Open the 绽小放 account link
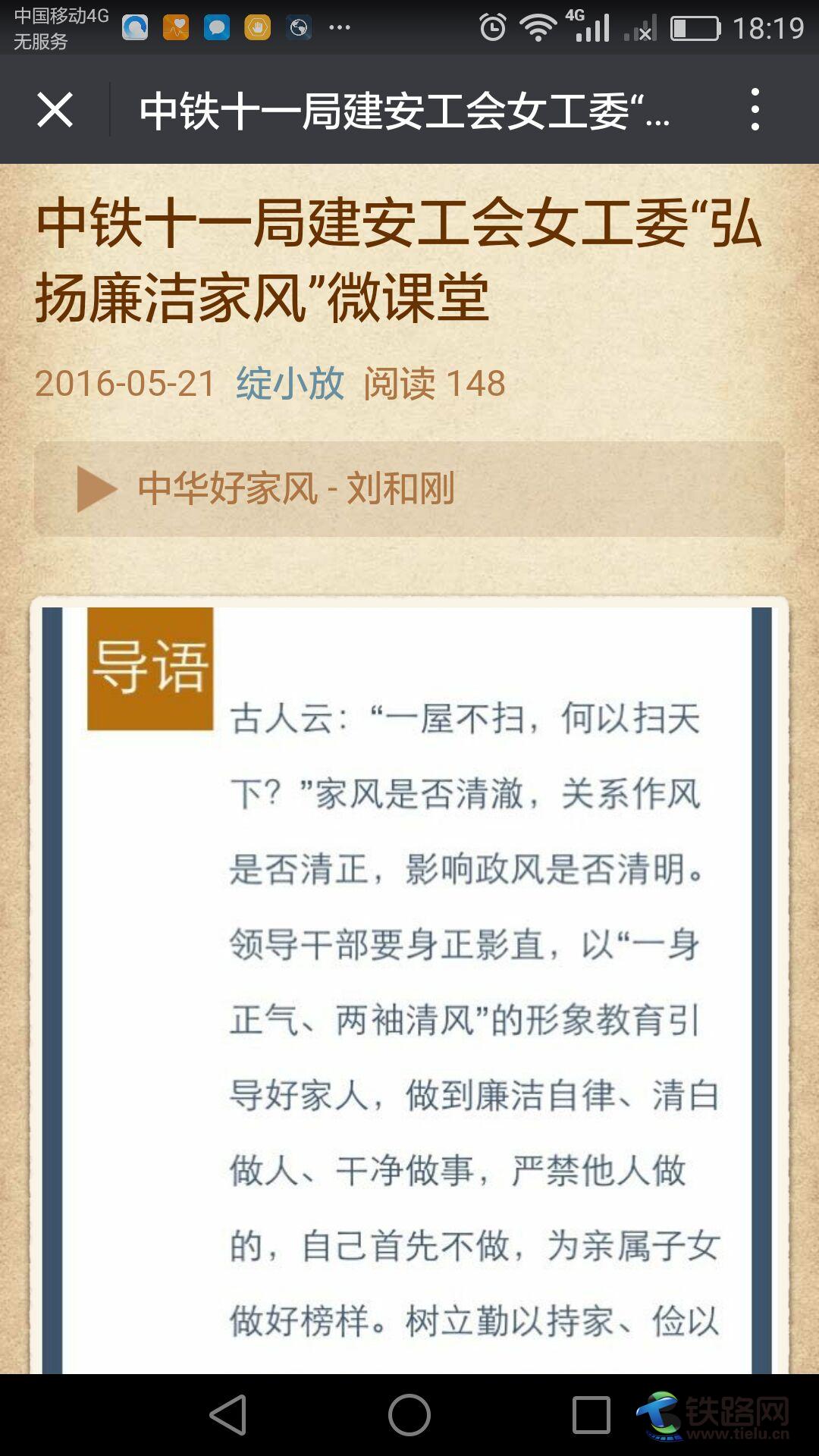The height and width of the screenshot is (1456, 819). (x=290, y=383)
